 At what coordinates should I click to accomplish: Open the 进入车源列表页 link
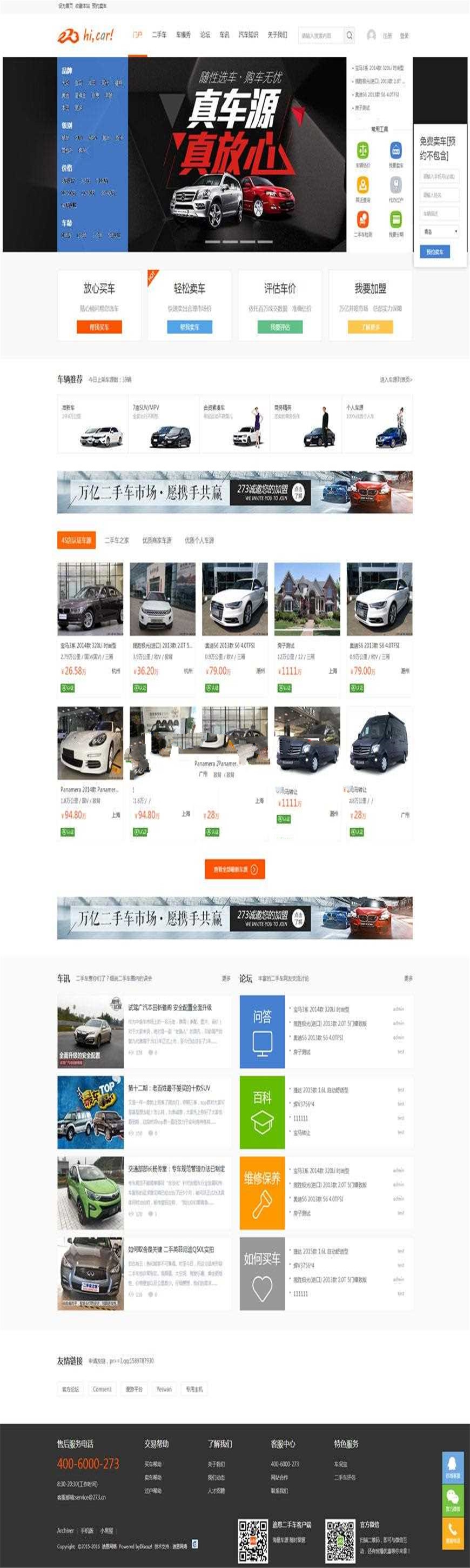tap(396, 379)
